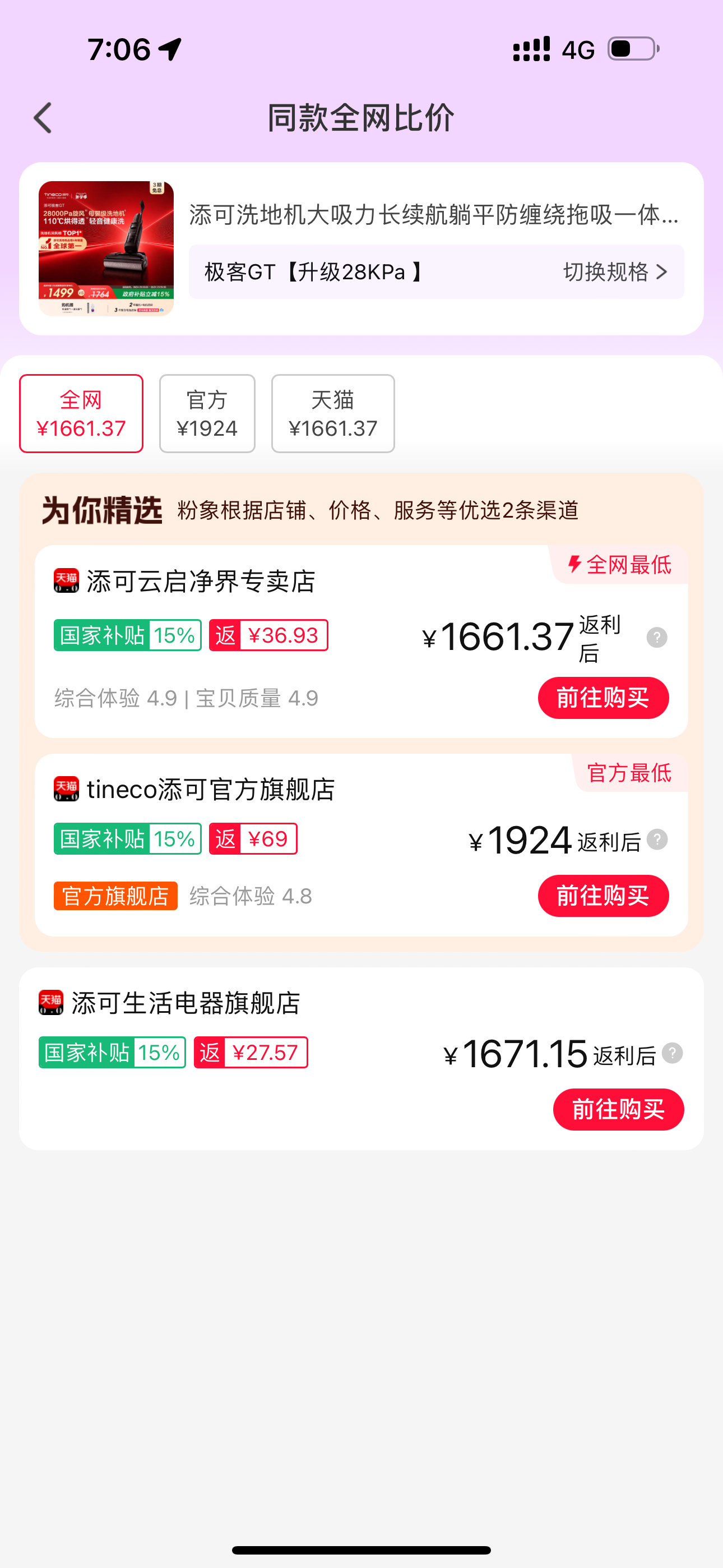Tap 前往购买 for tineco添可官方旗舰店
The image size is (723, 1568).
pos(603,896)
